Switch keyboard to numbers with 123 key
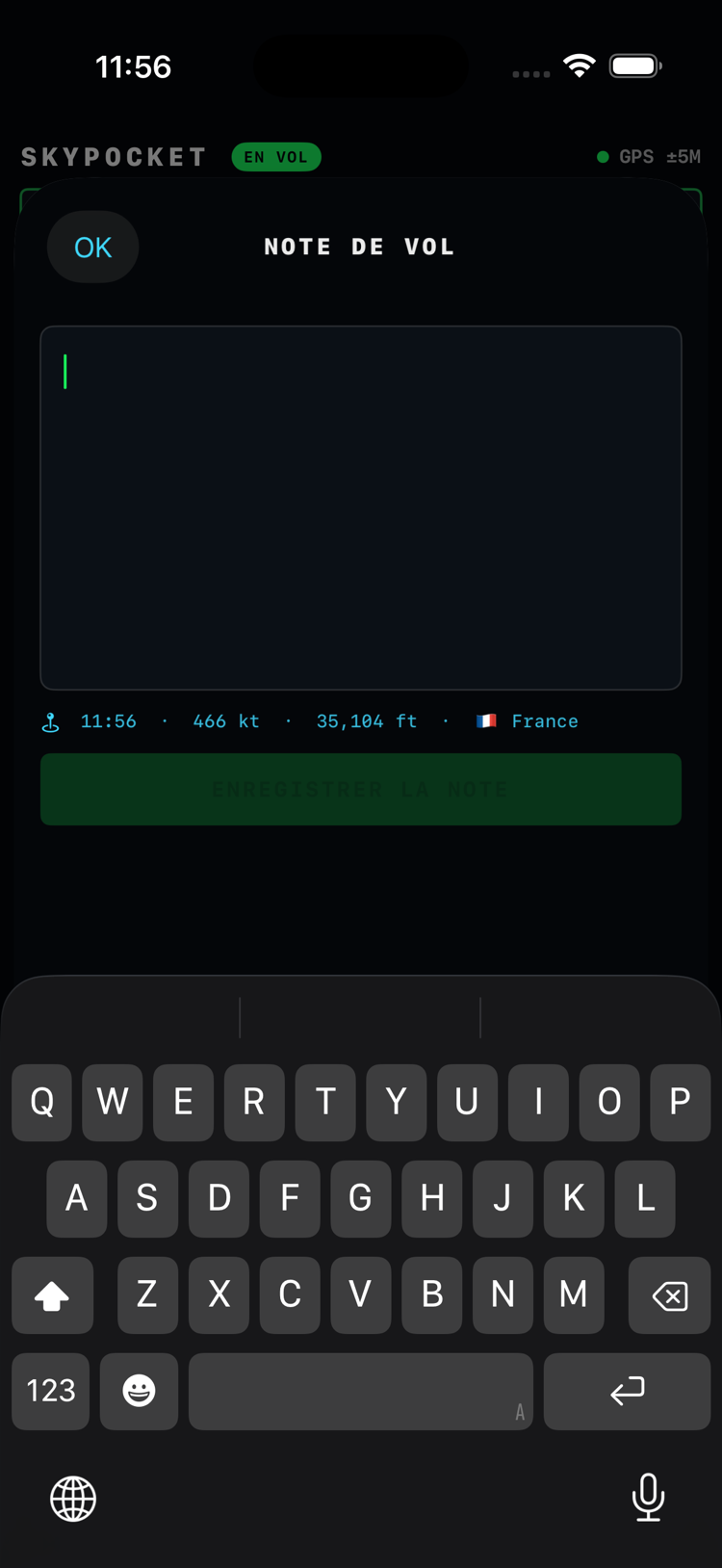Image resolution: width=722 pixels, height=1568 pixels. point(51,1391)
